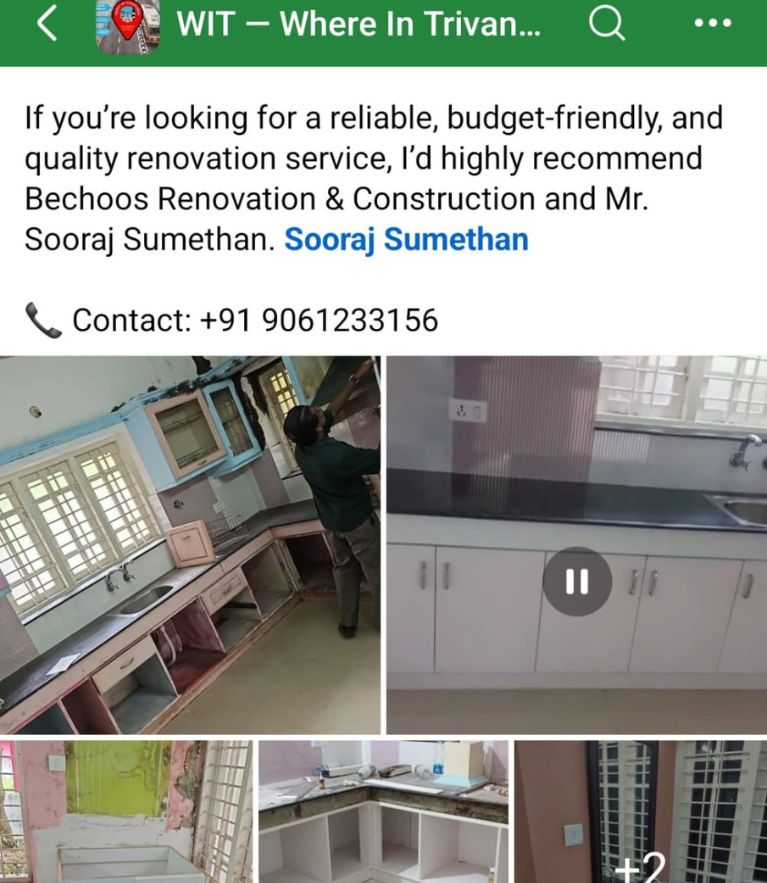Screen dimensions: 767x883
Task: Open photo of man repairing kitchen cabinets
Action: coord(190,545)
